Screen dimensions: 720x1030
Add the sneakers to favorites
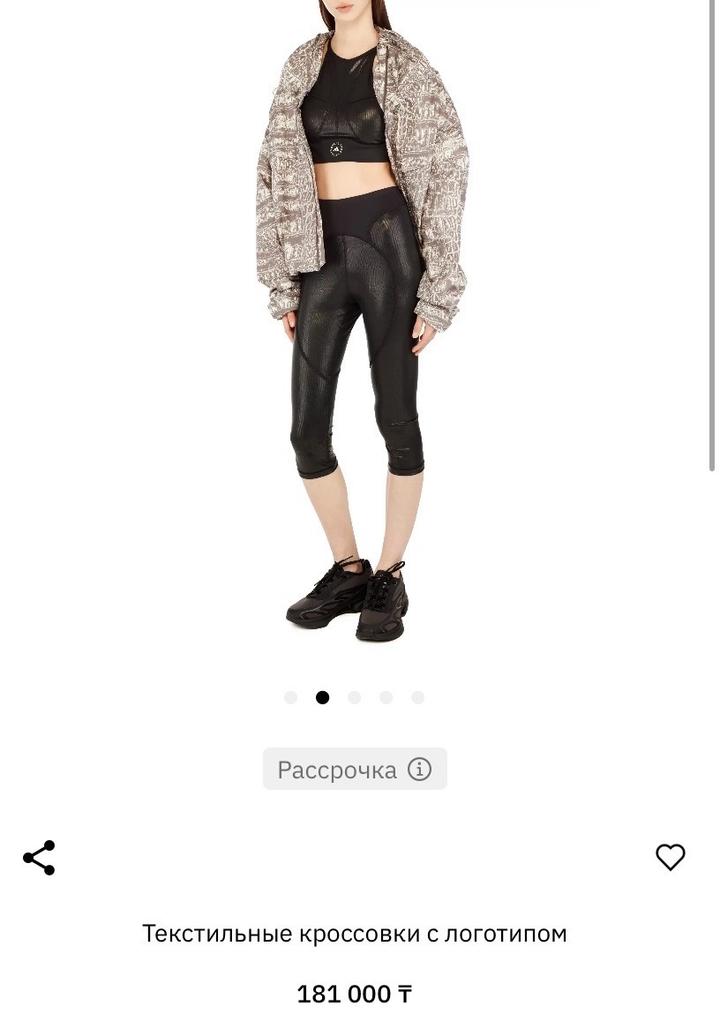(670, 857)
